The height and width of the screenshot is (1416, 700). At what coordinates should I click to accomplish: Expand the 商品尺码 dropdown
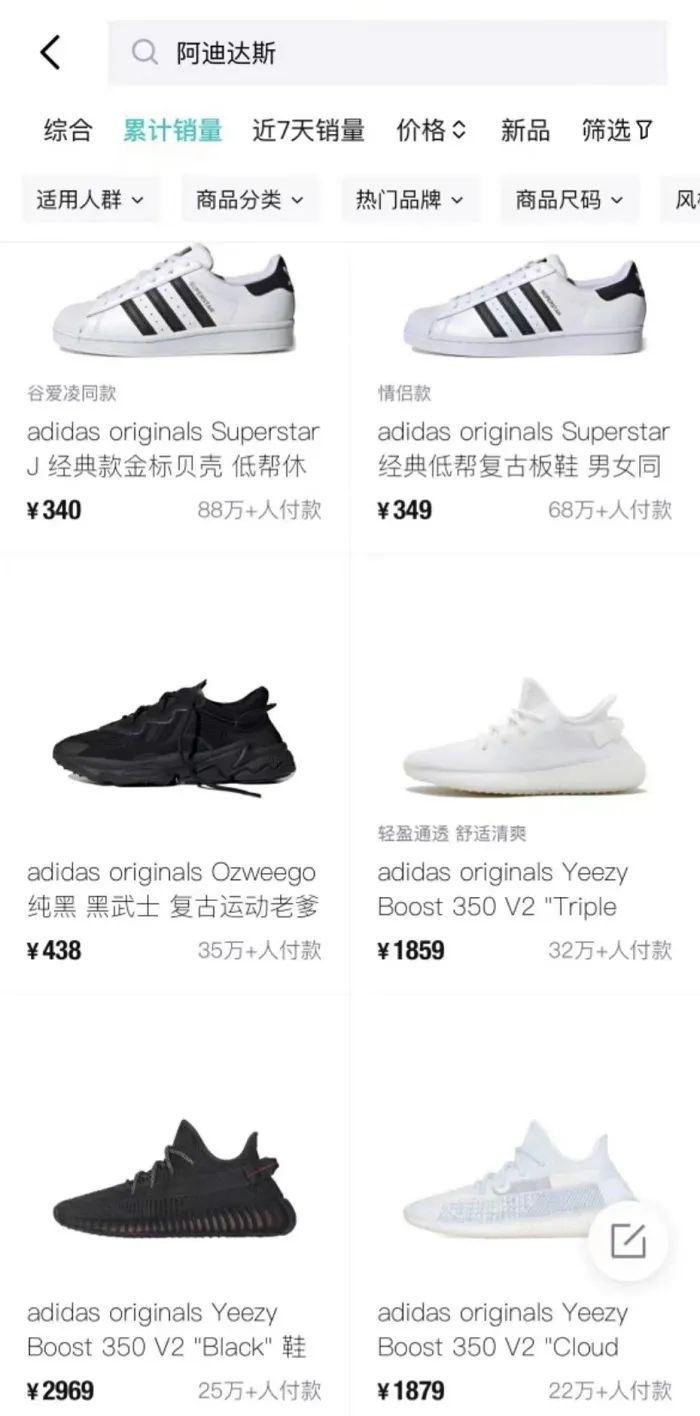point(570,200)
